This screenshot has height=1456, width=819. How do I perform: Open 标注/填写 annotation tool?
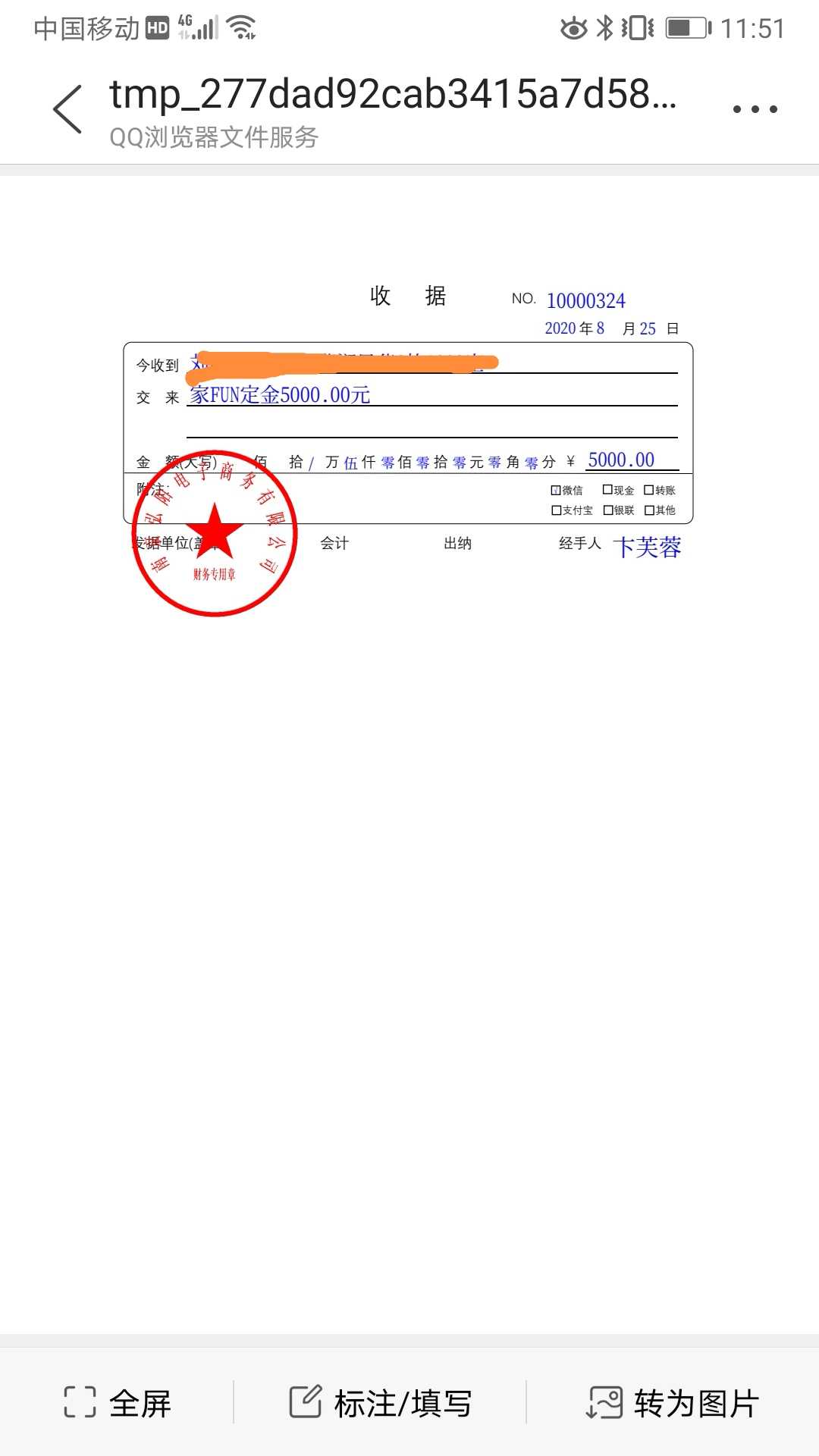click(381, 1403)
